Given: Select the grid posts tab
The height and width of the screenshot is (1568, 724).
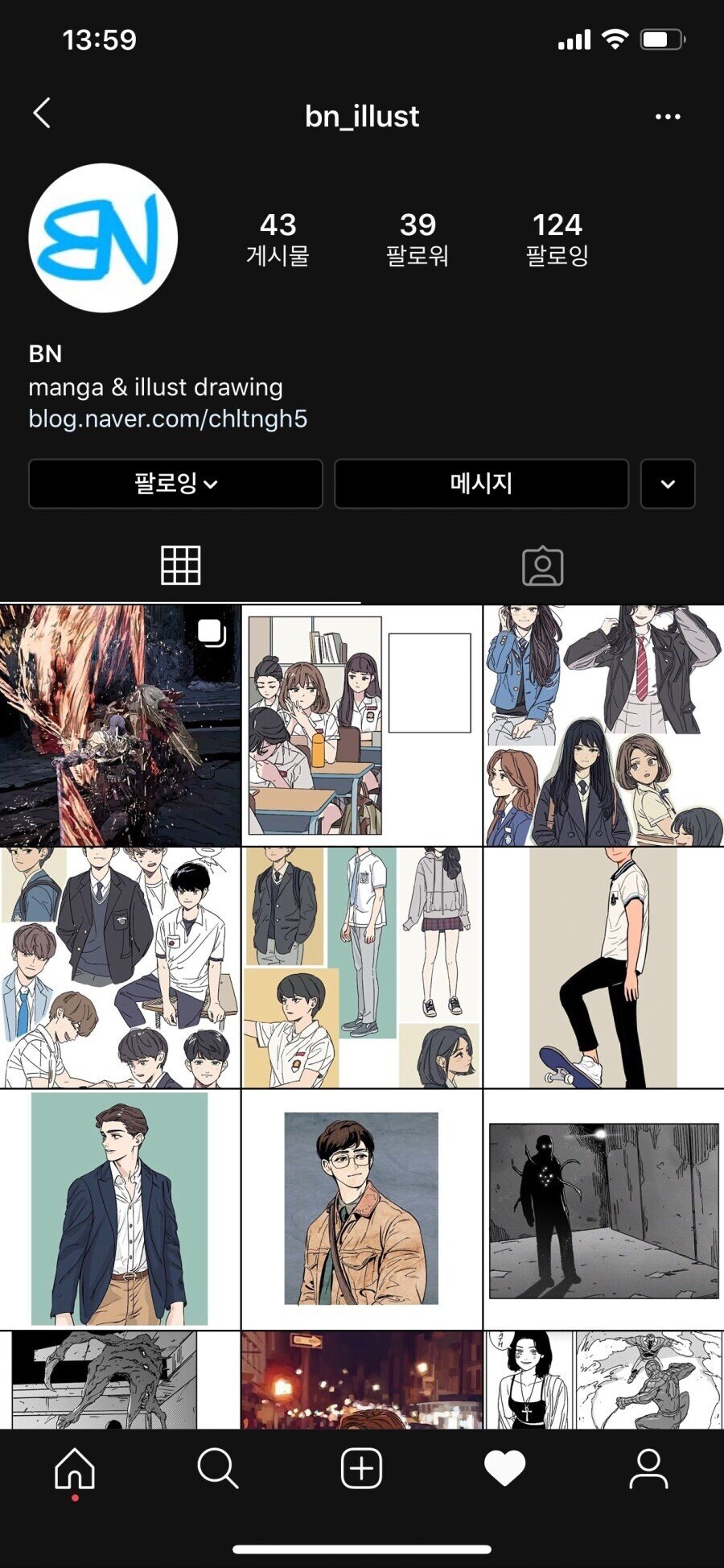Looking at the screenshot, I should point(180,566).
